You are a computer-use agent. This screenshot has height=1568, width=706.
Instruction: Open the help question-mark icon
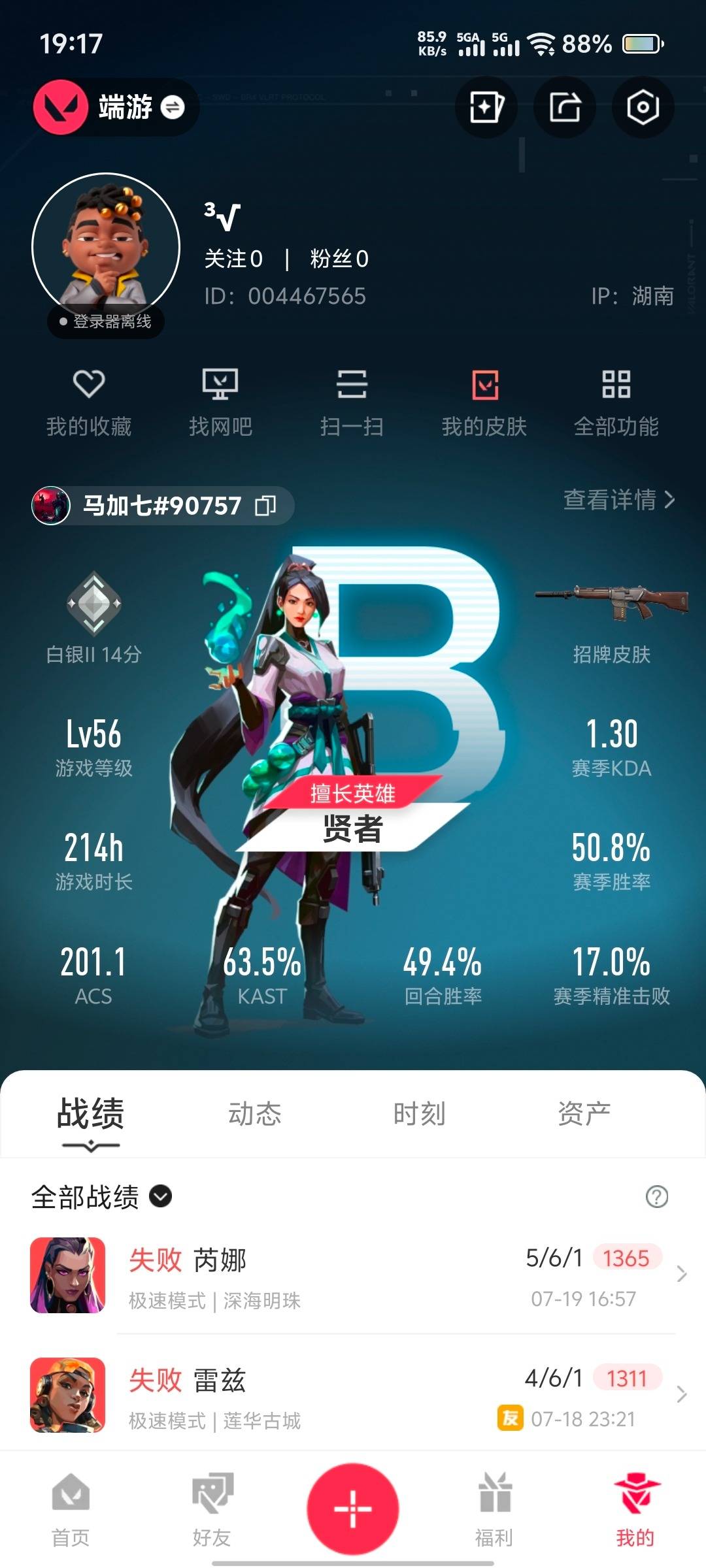656,1197
